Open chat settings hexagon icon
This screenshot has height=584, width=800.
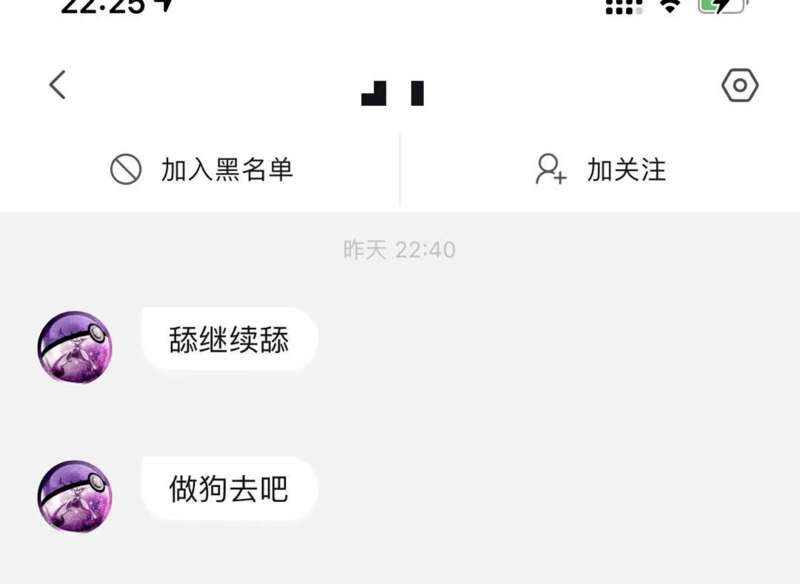(740, 86)
